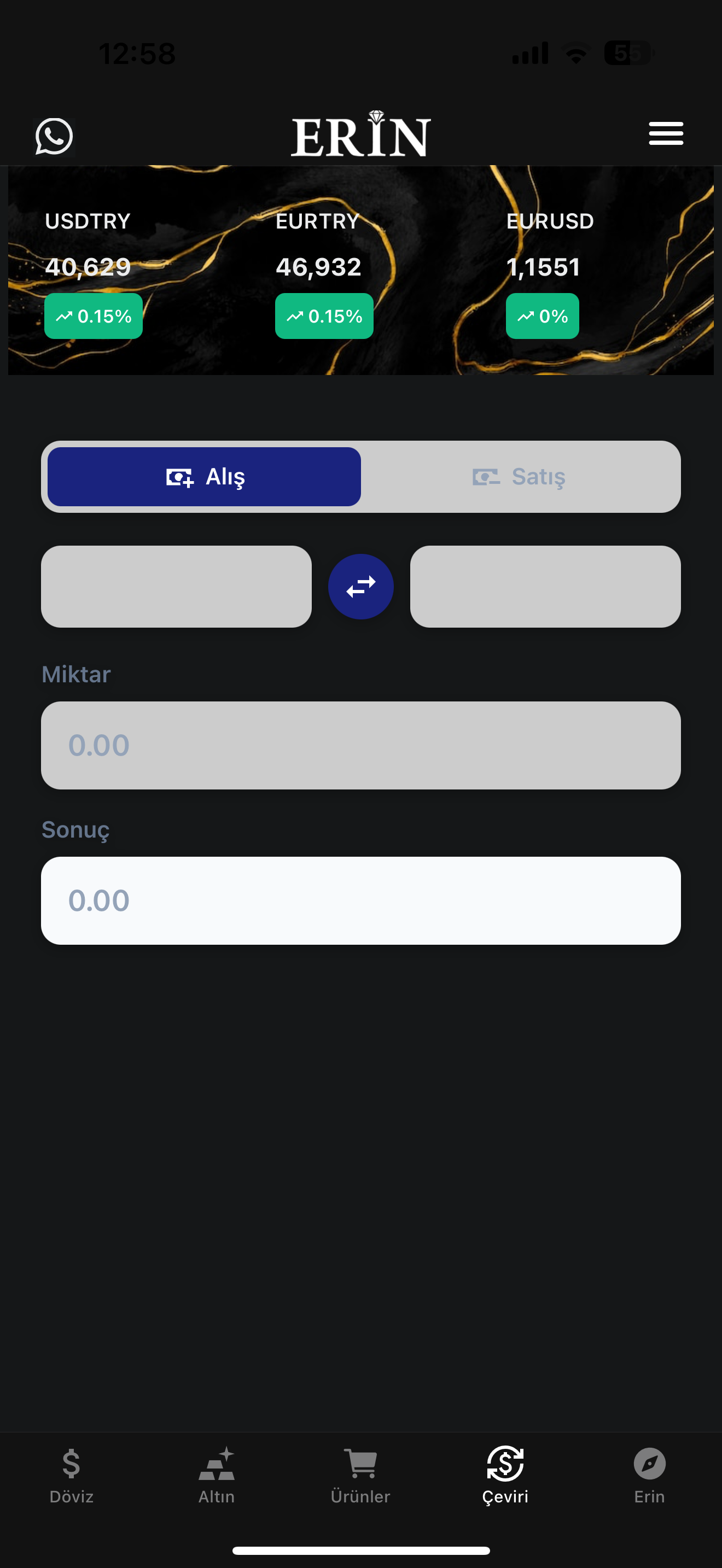Tap the ERIN logo in the header
The width and height of the screenshot is (722, 1568).
pos(360,135)
